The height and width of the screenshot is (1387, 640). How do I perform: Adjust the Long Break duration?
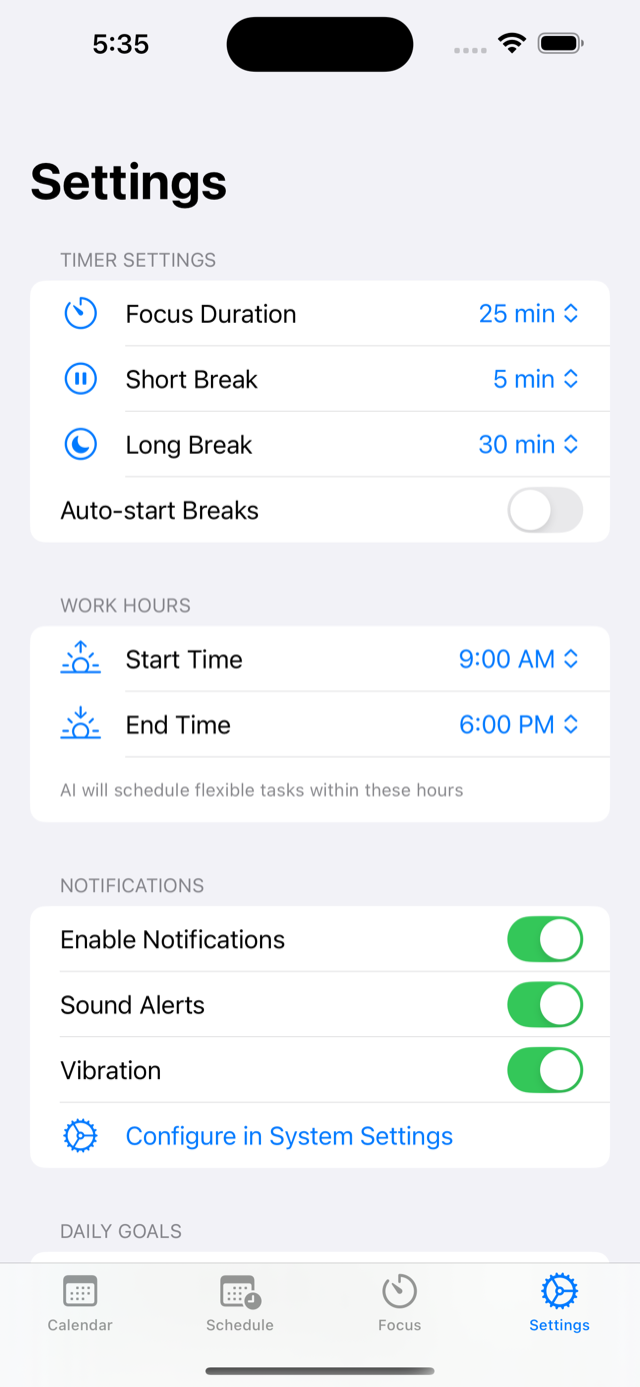pyautogui.click(x=528, y=445)
